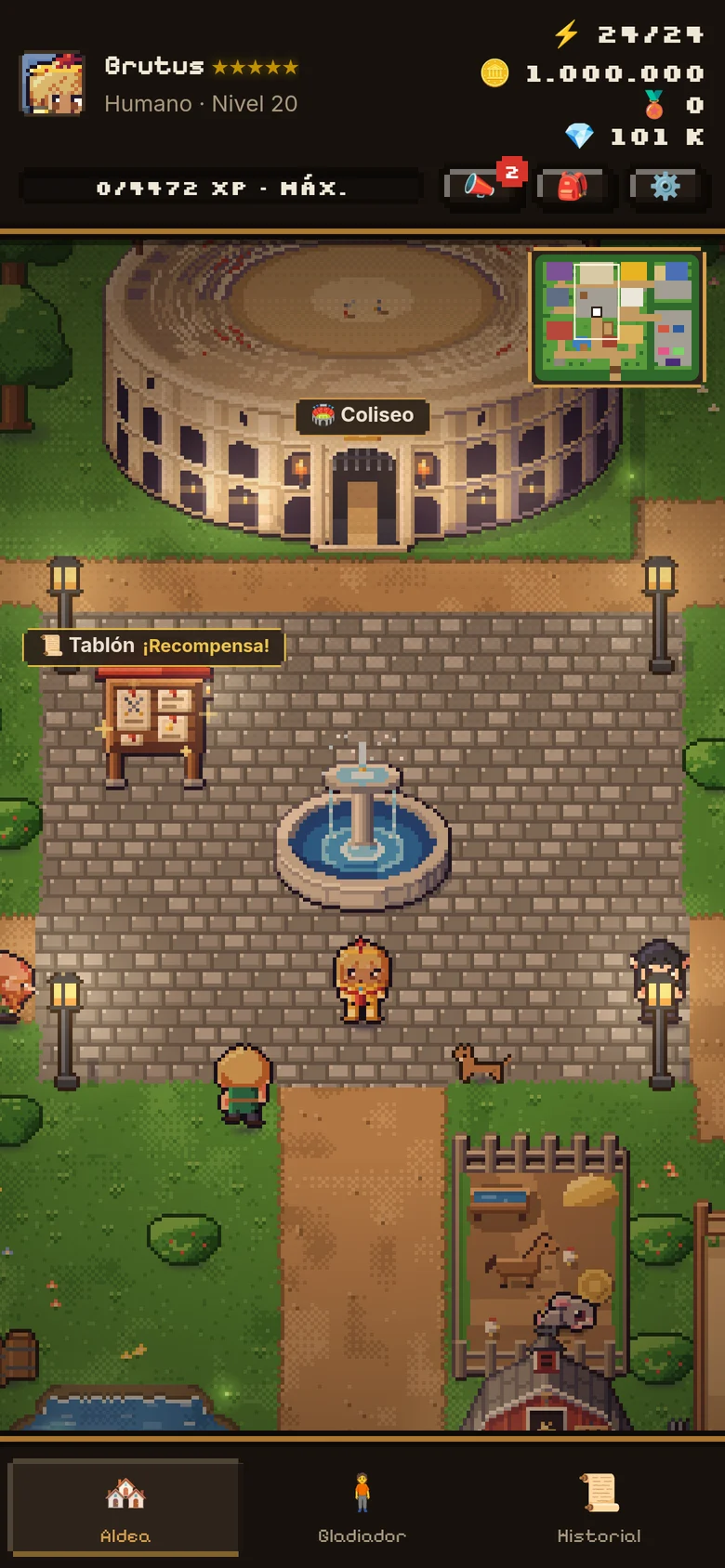Switch to the Gladiador tab
Screen dimensions: 725x1568
point(362,1508)
